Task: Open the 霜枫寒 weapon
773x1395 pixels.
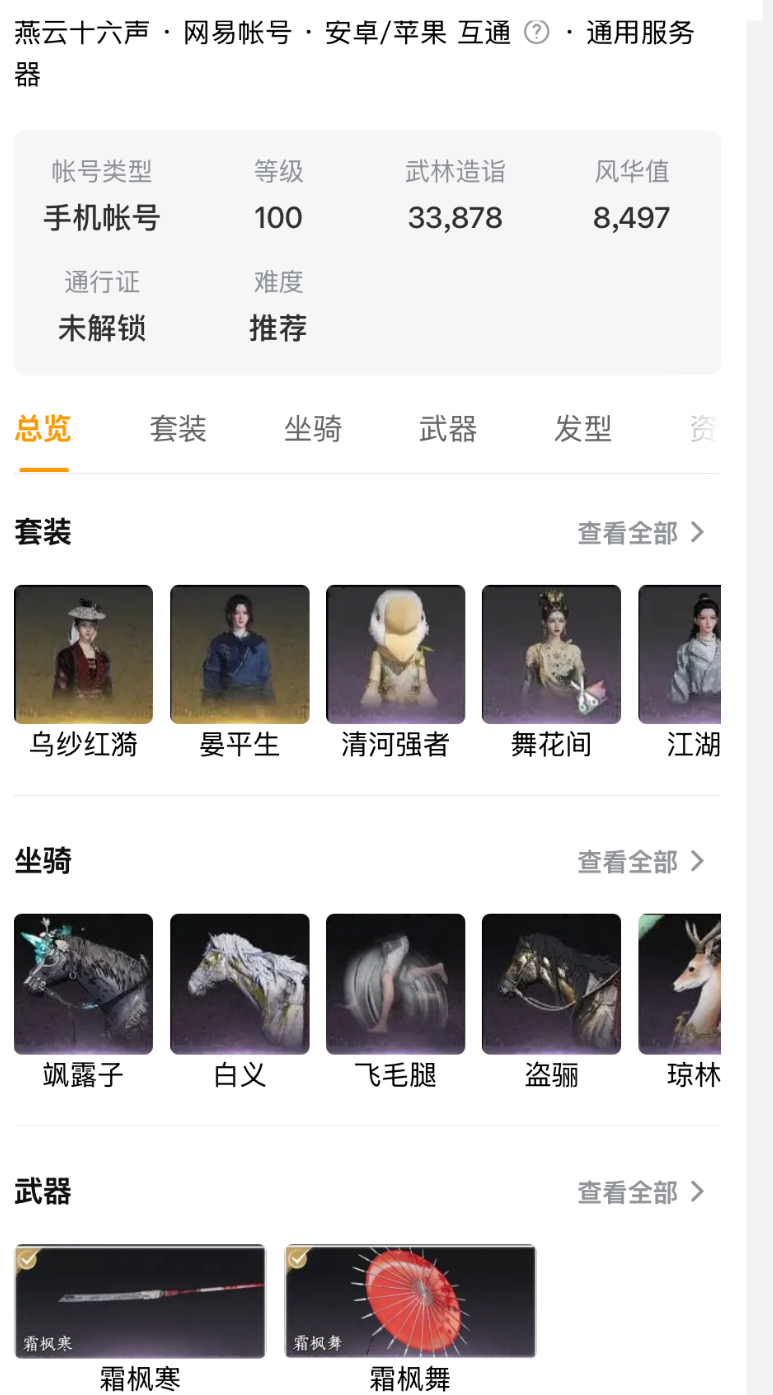Action: [140, 1301]
